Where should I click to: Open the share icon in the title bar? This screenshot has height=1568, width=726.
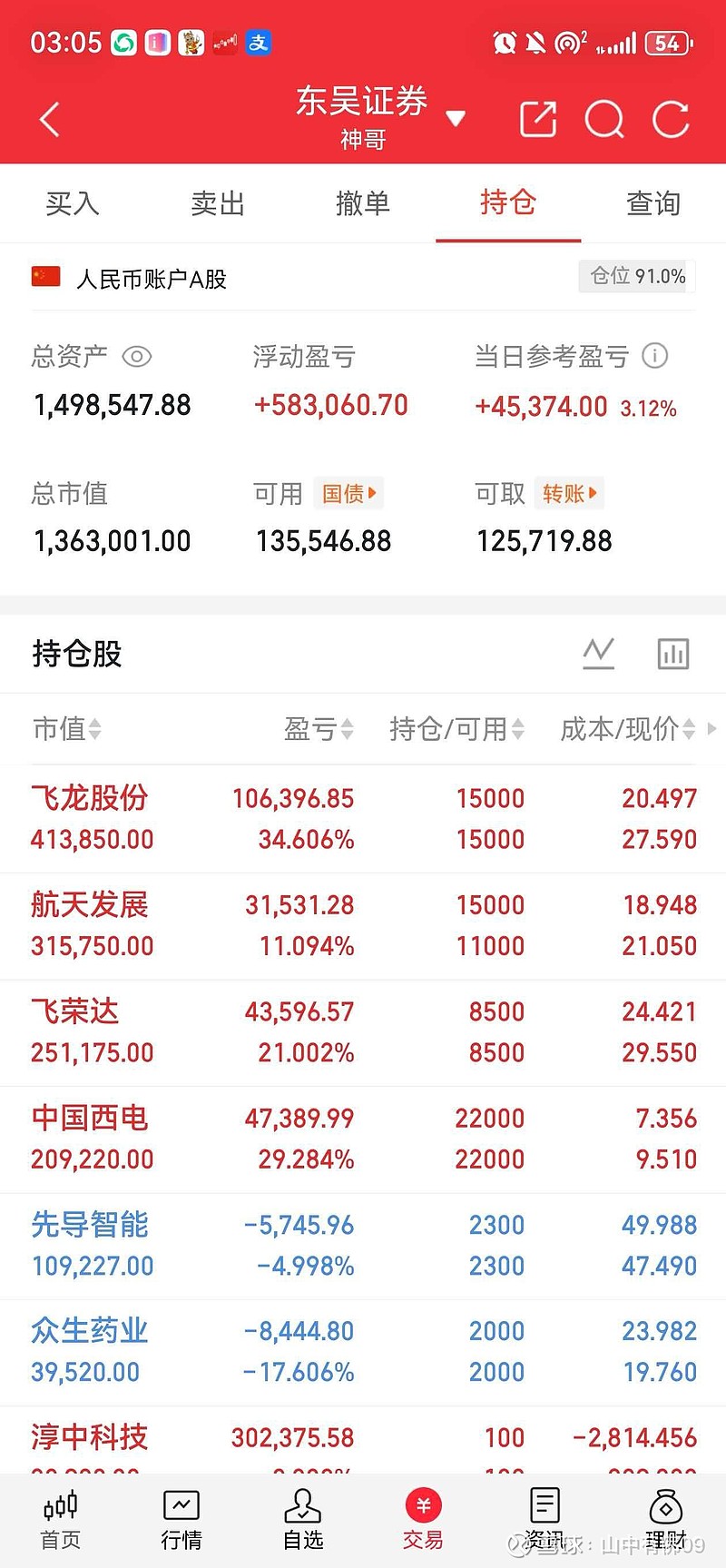point(536,119)
